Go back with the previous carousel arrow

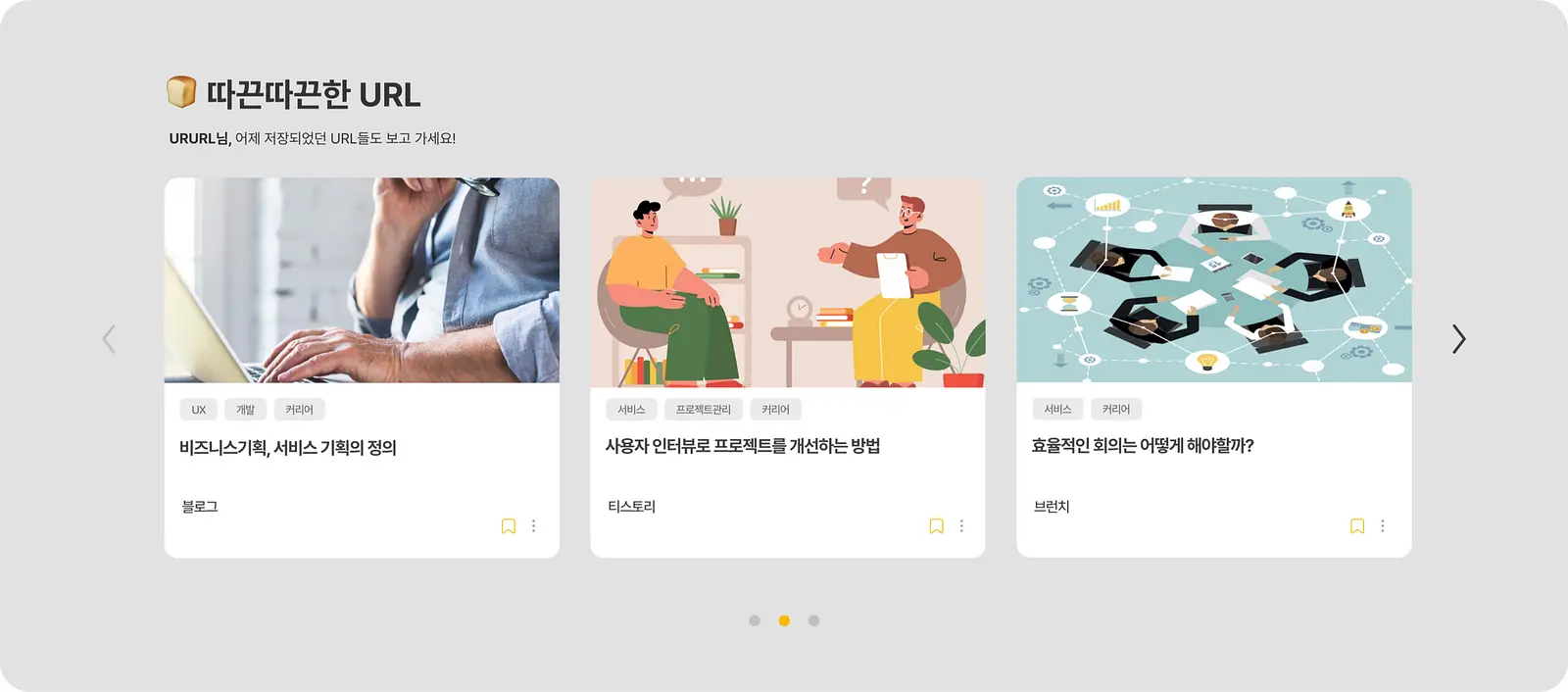(109, 339)
